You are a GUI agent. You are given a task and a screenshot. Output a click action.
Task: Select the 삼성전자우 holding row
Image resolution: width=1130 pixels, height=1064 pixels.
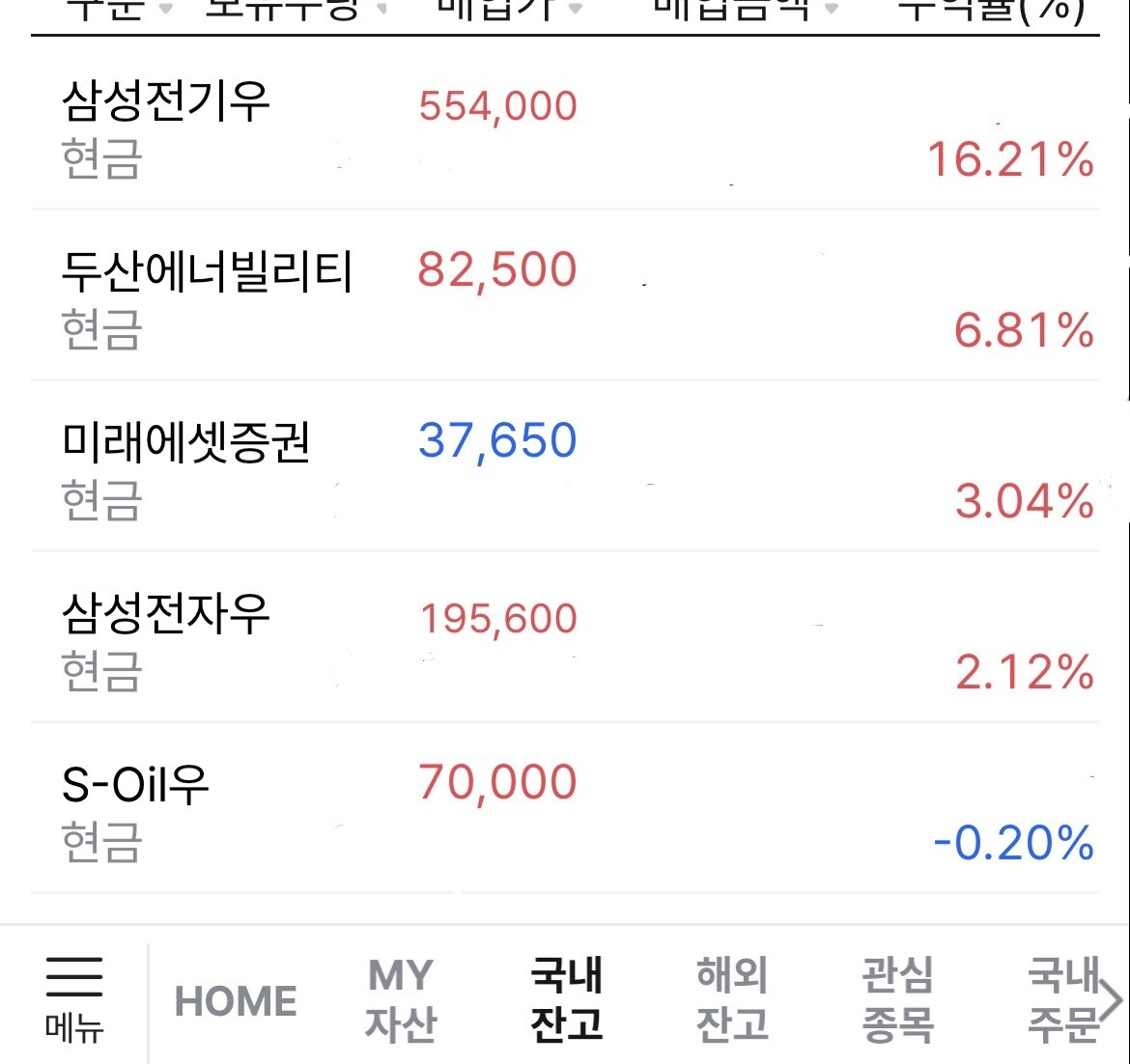[565, 637]
